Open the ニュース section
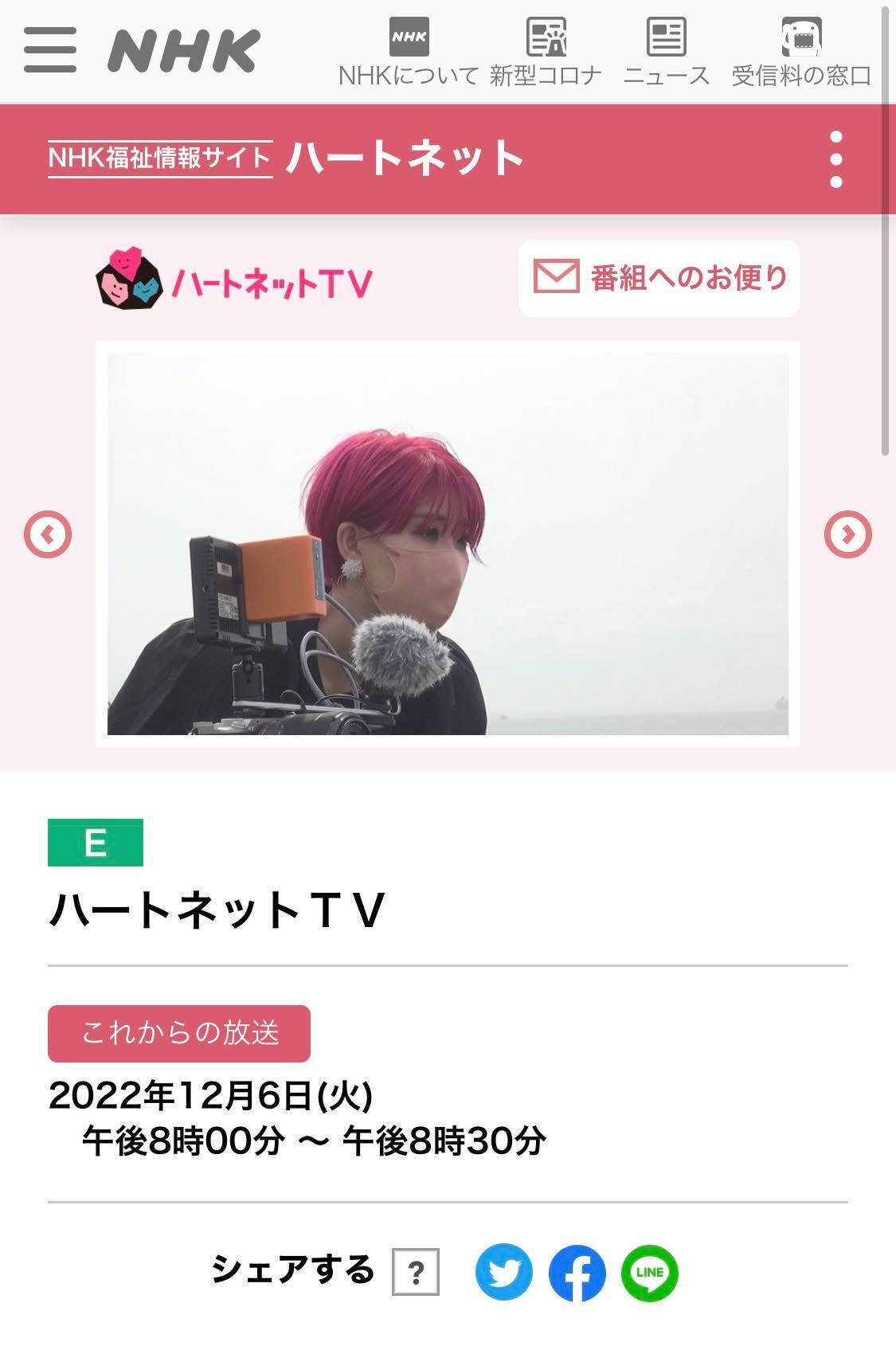 666,53
